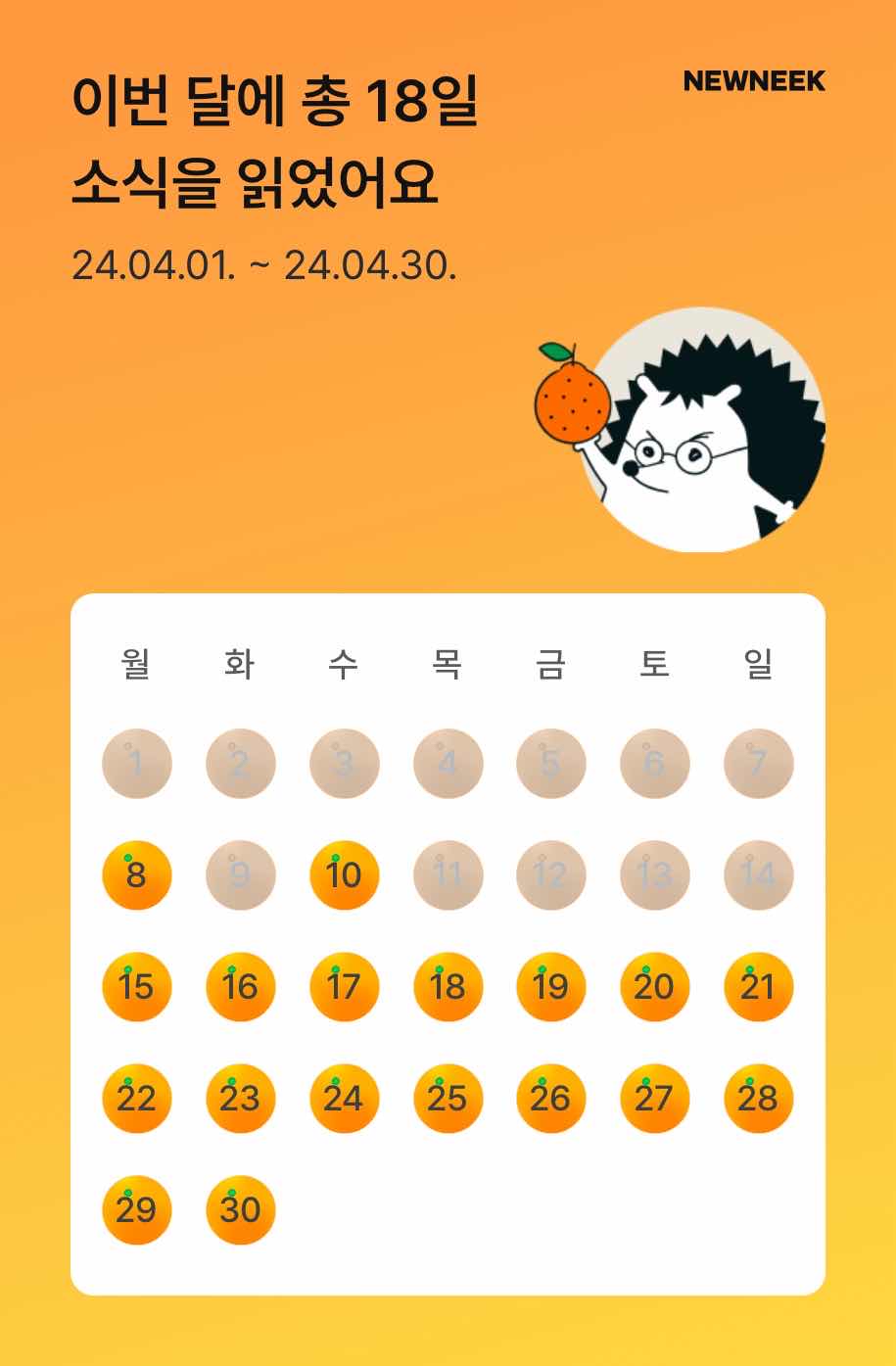The width and height of the screenshot is (896, 1366).
Task: Tap the tangerine marking April 15
Action: click(137, 986)
